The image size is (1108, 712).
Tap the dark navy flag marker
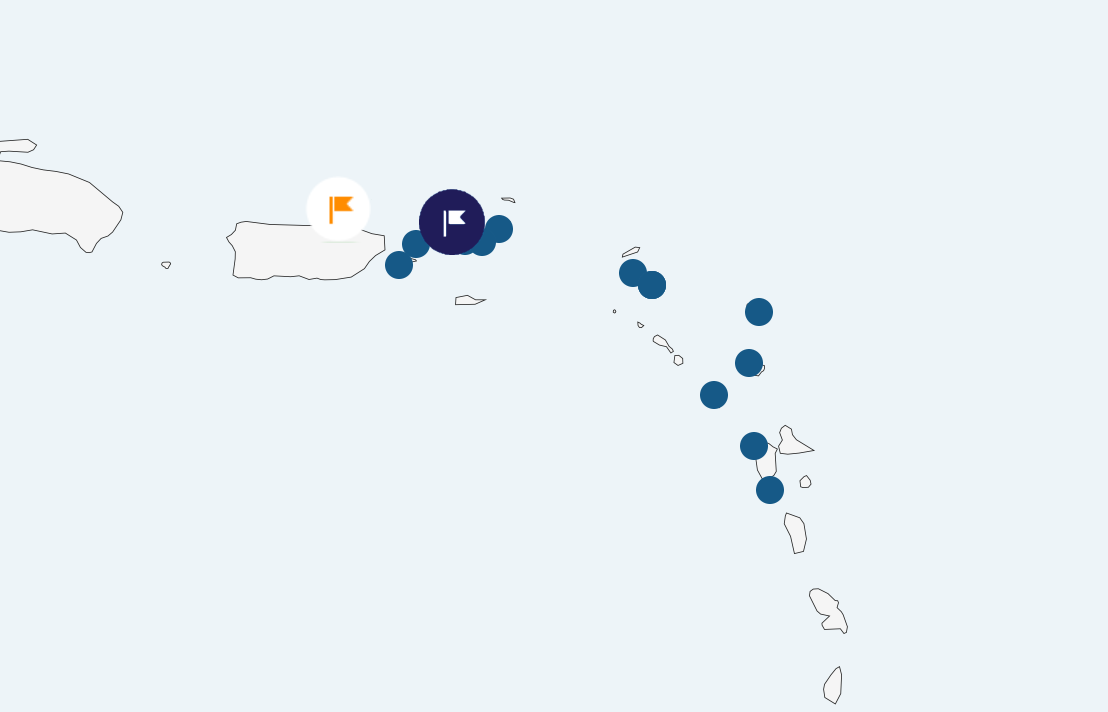(x=452, y=222)
